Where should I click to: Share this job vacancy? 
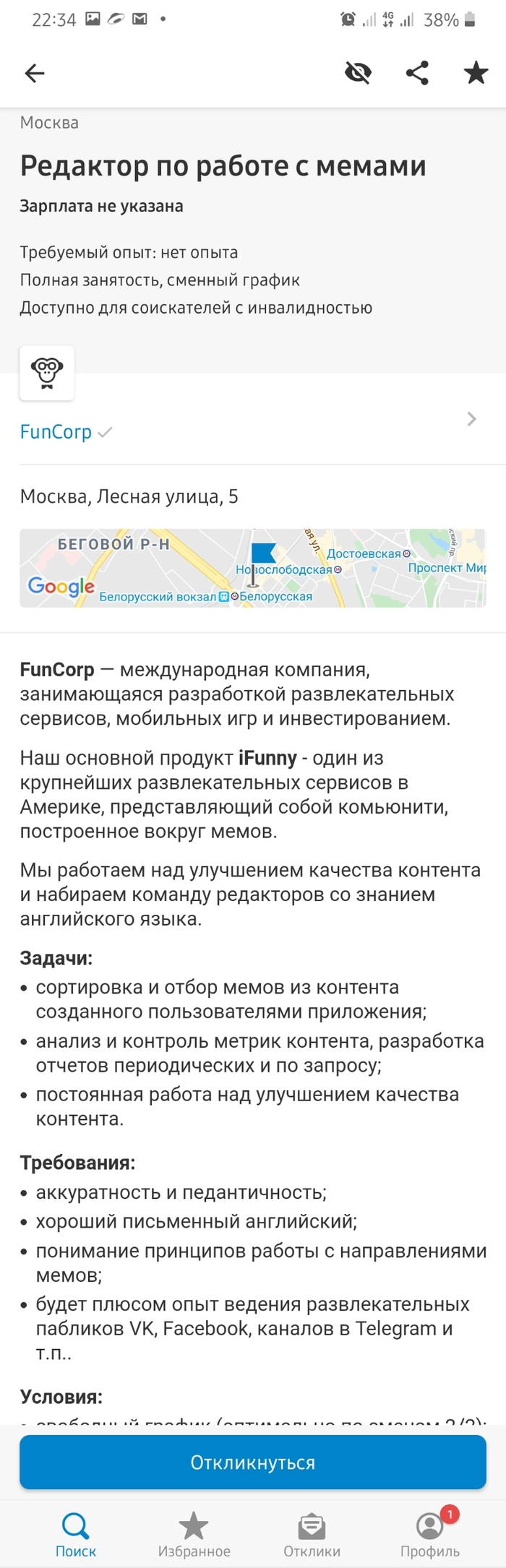coord(417,73)
